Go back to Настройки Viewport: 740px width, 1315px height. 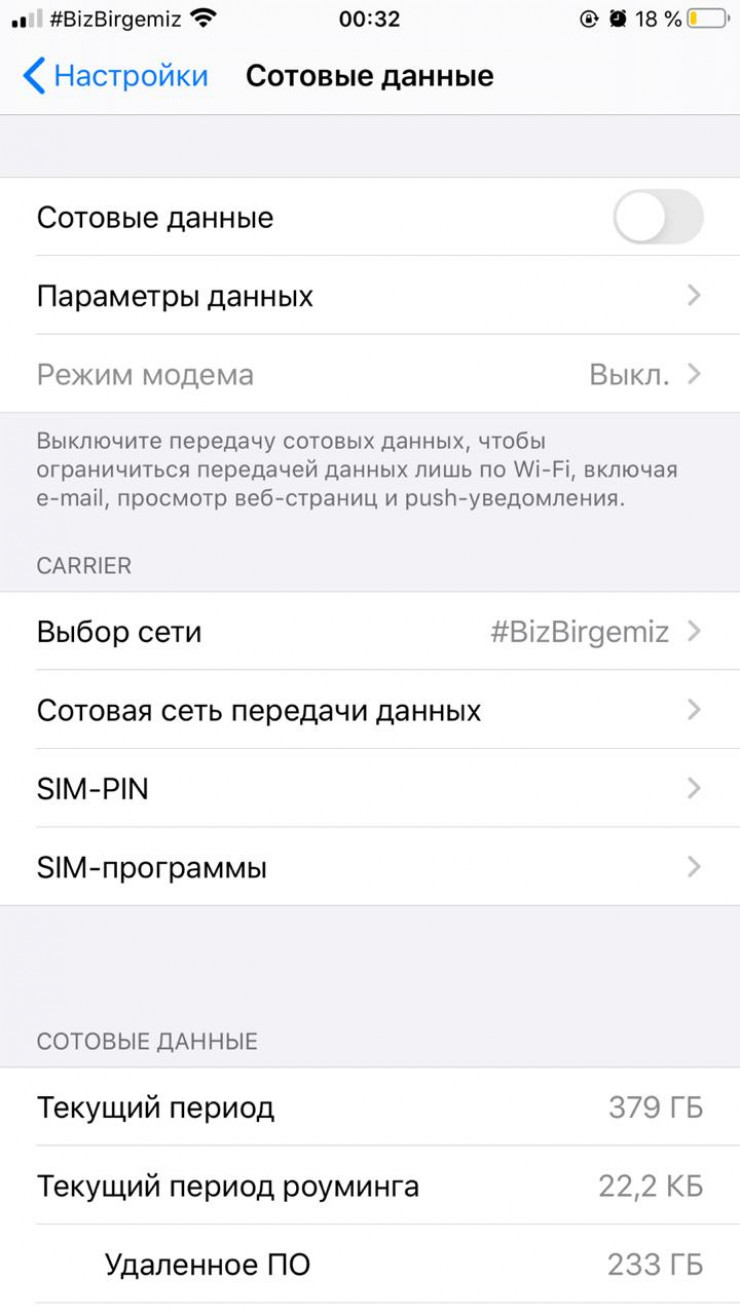(116, 76)
